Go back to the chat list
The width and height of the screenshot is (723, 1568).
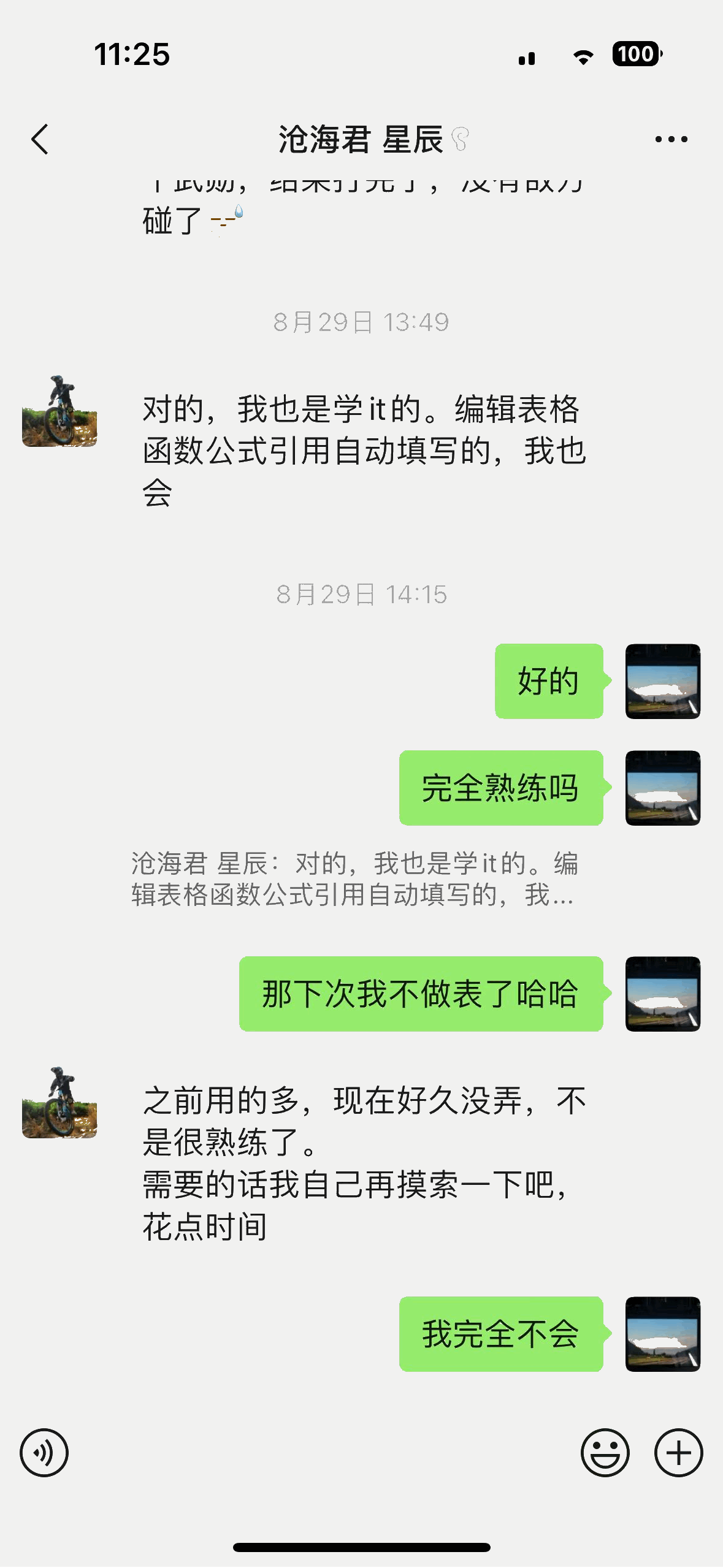point(40,139)
